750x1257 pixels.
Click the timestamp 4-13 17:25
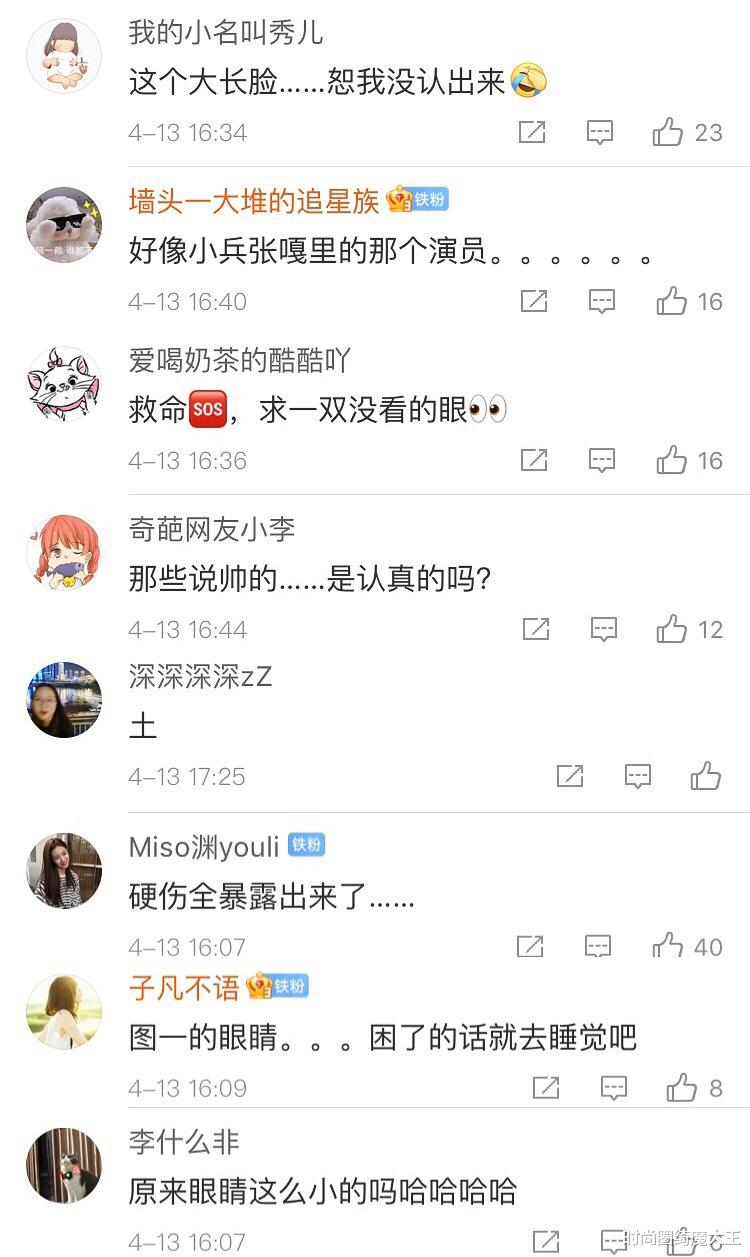[187, 776]
